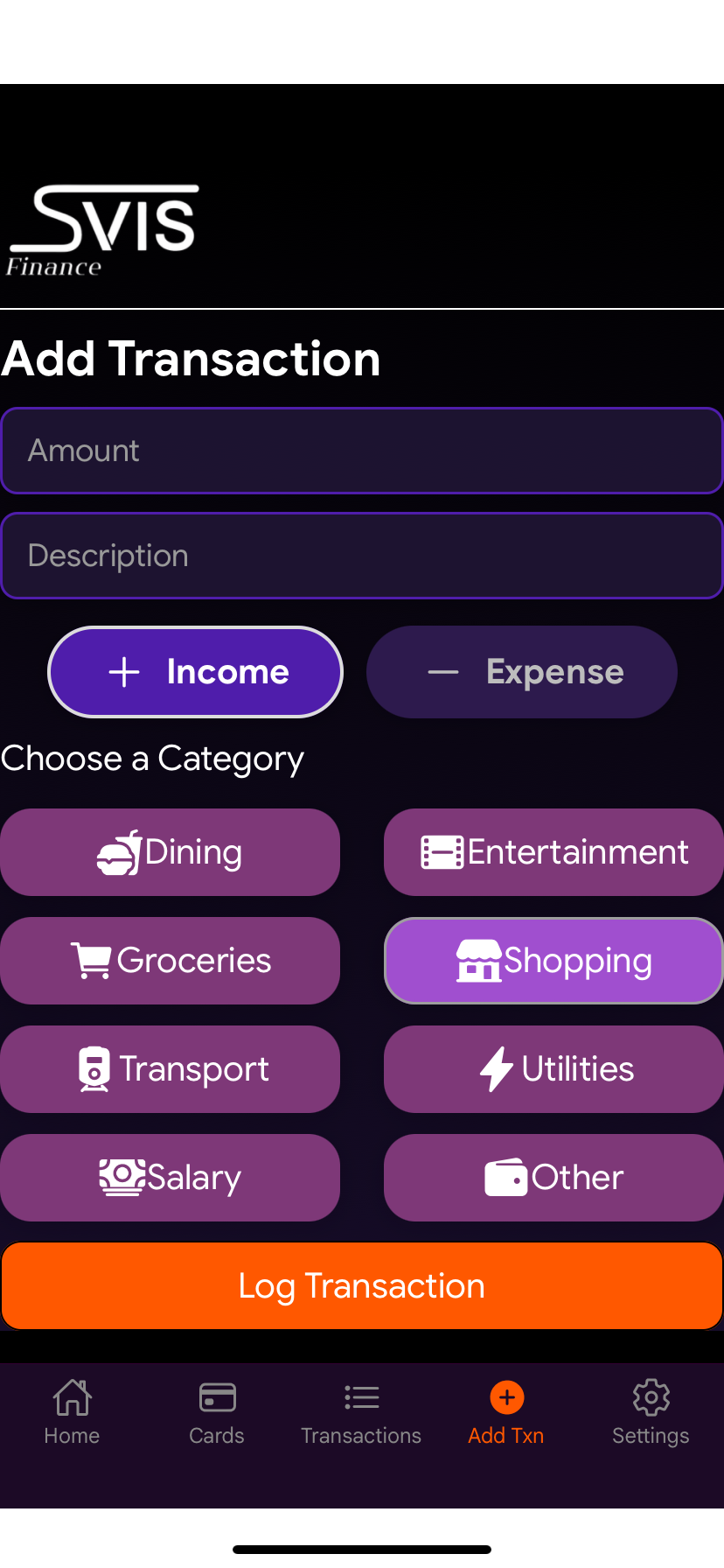Pick the Utilities category
Screen dimensions: 724x1568
point(553,1069)
